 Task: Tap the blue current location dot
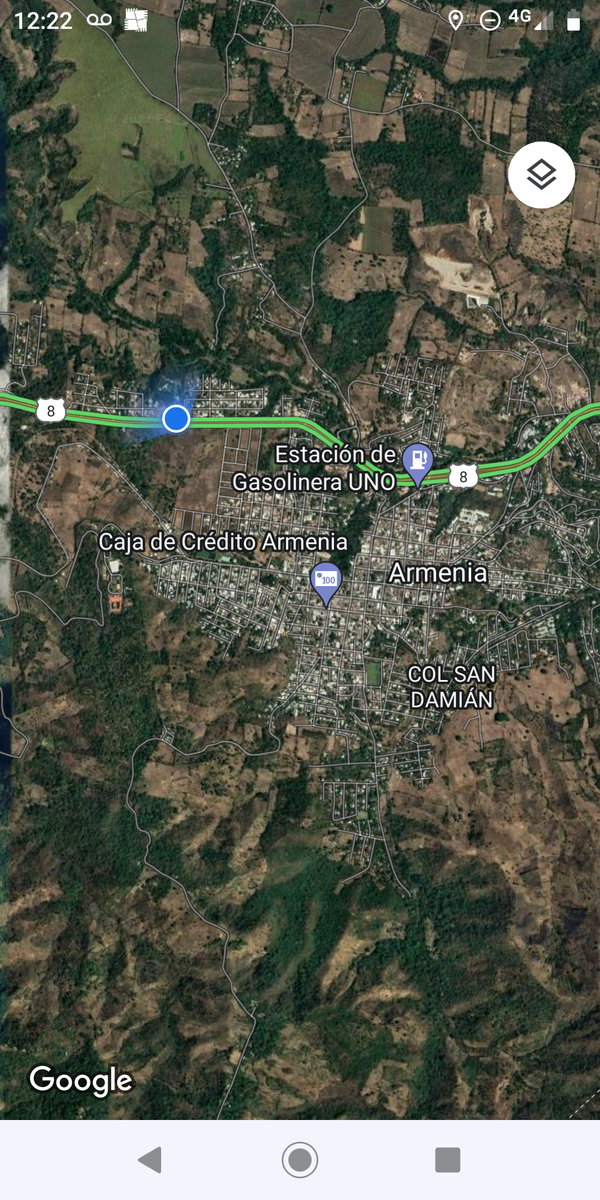pos(176,418)
